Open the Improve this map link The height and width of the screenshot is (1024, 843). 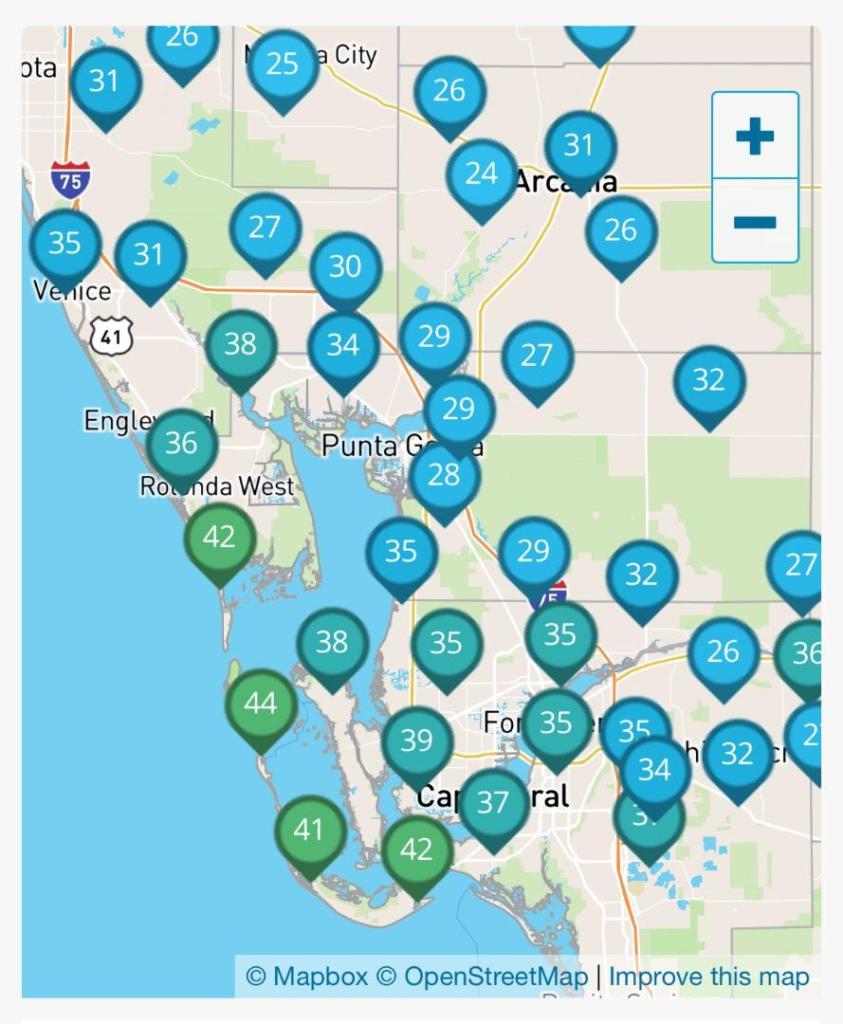(x=709, y=977)
